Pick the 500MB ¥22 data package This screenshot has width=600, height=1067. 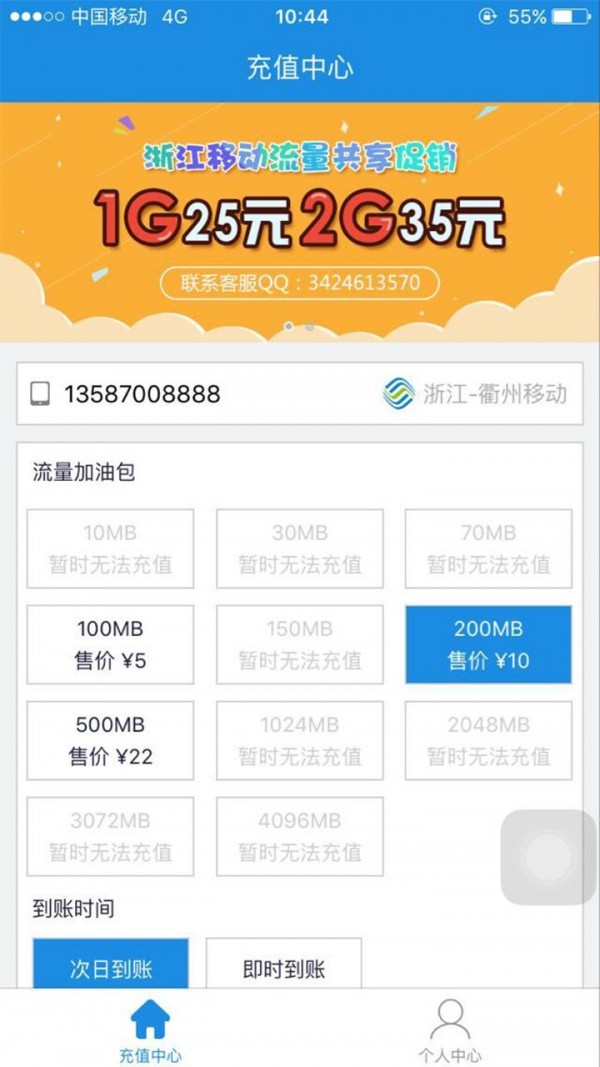[110, 741]
